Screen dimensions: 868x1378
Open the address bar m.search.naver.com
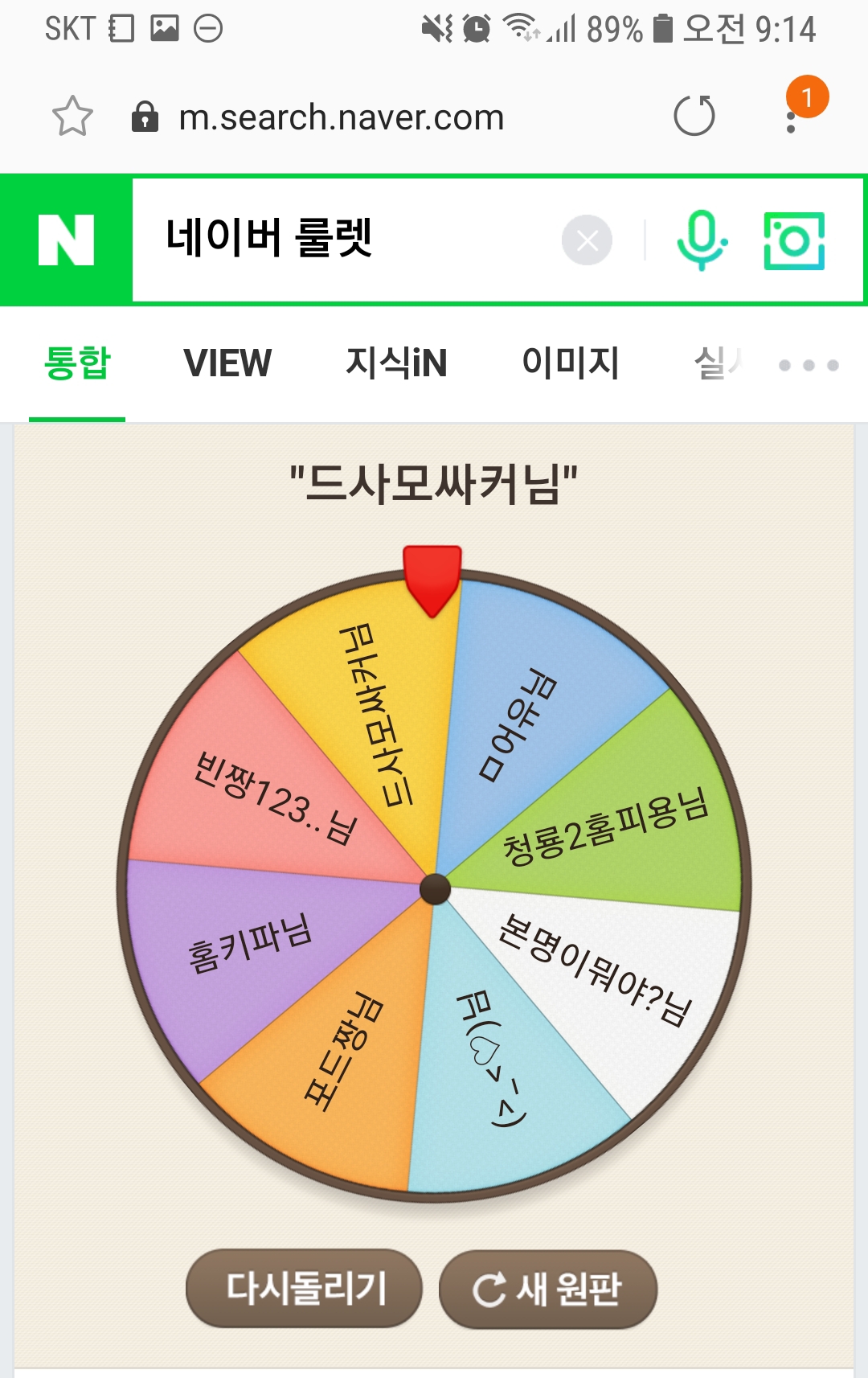coord(342,118)
